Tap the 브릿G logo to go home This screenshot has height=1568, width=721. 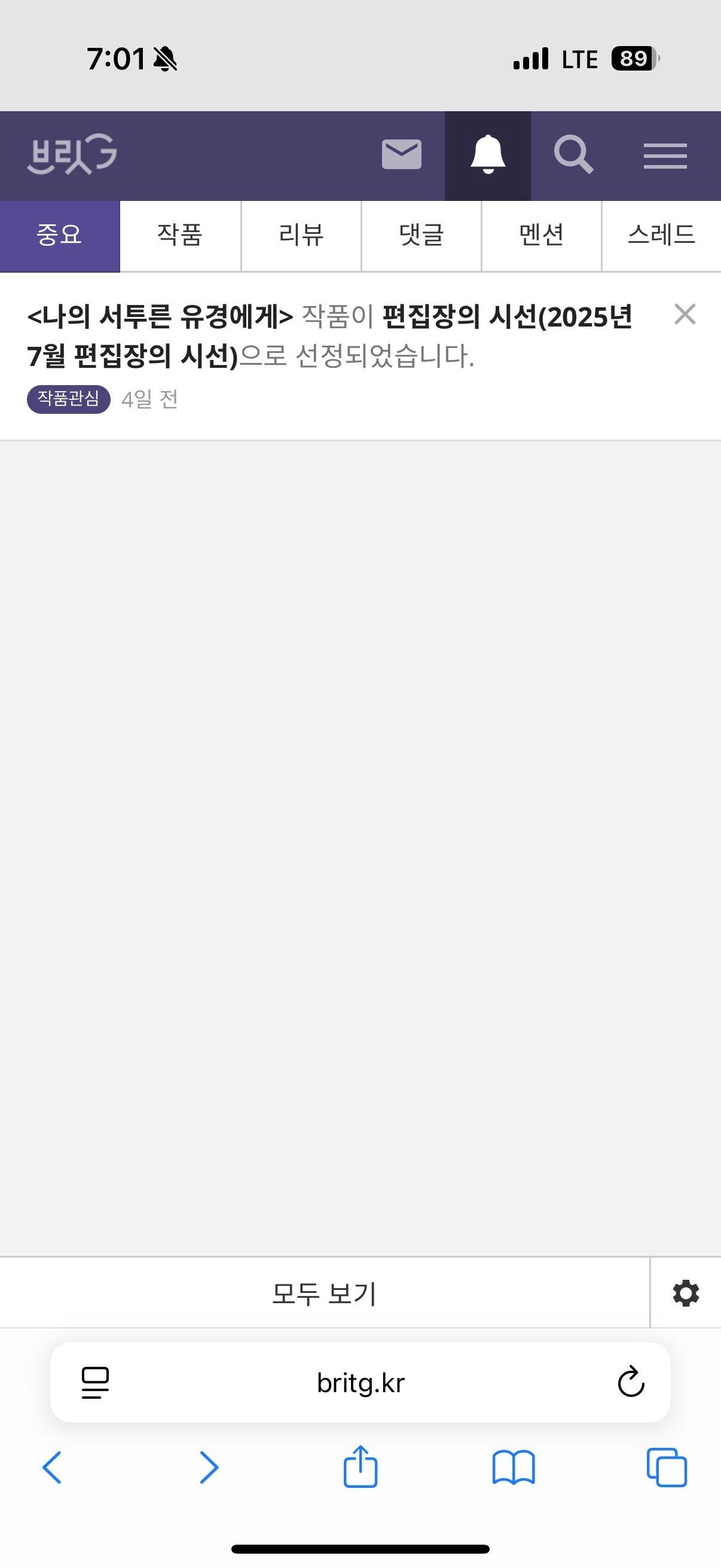72,155
